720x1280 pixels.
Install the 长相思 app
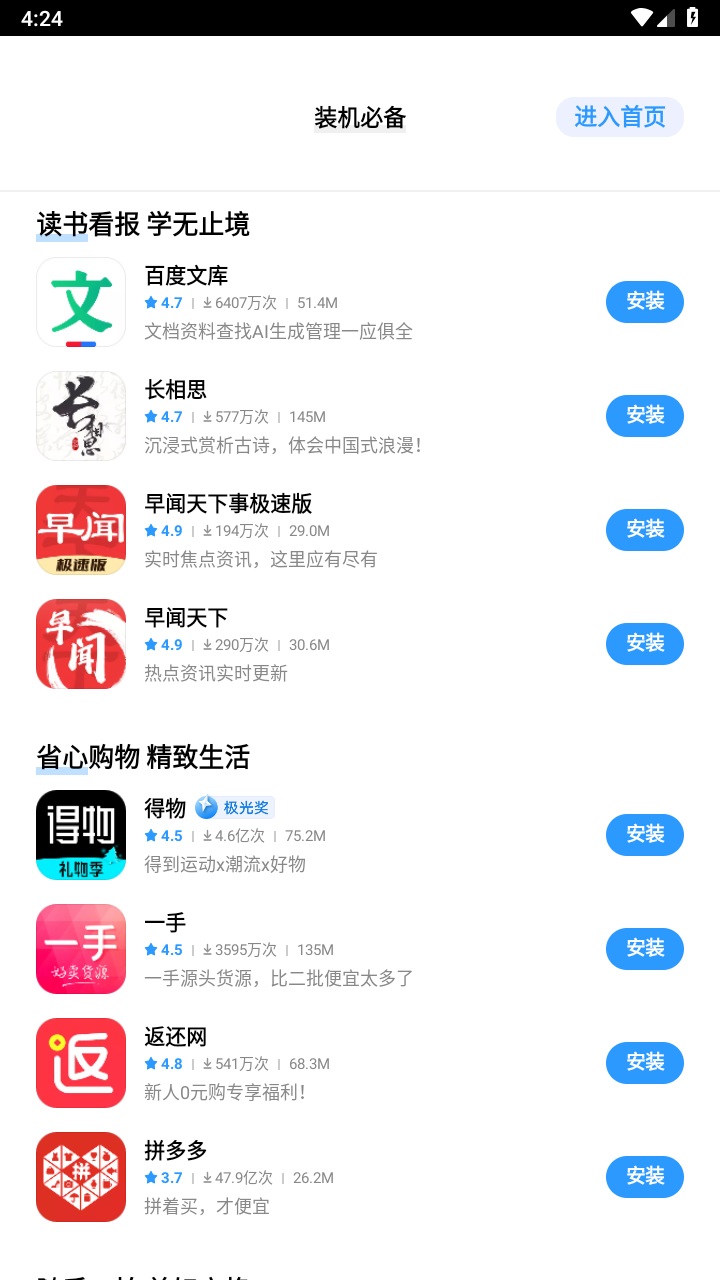[x=644, y=416]
